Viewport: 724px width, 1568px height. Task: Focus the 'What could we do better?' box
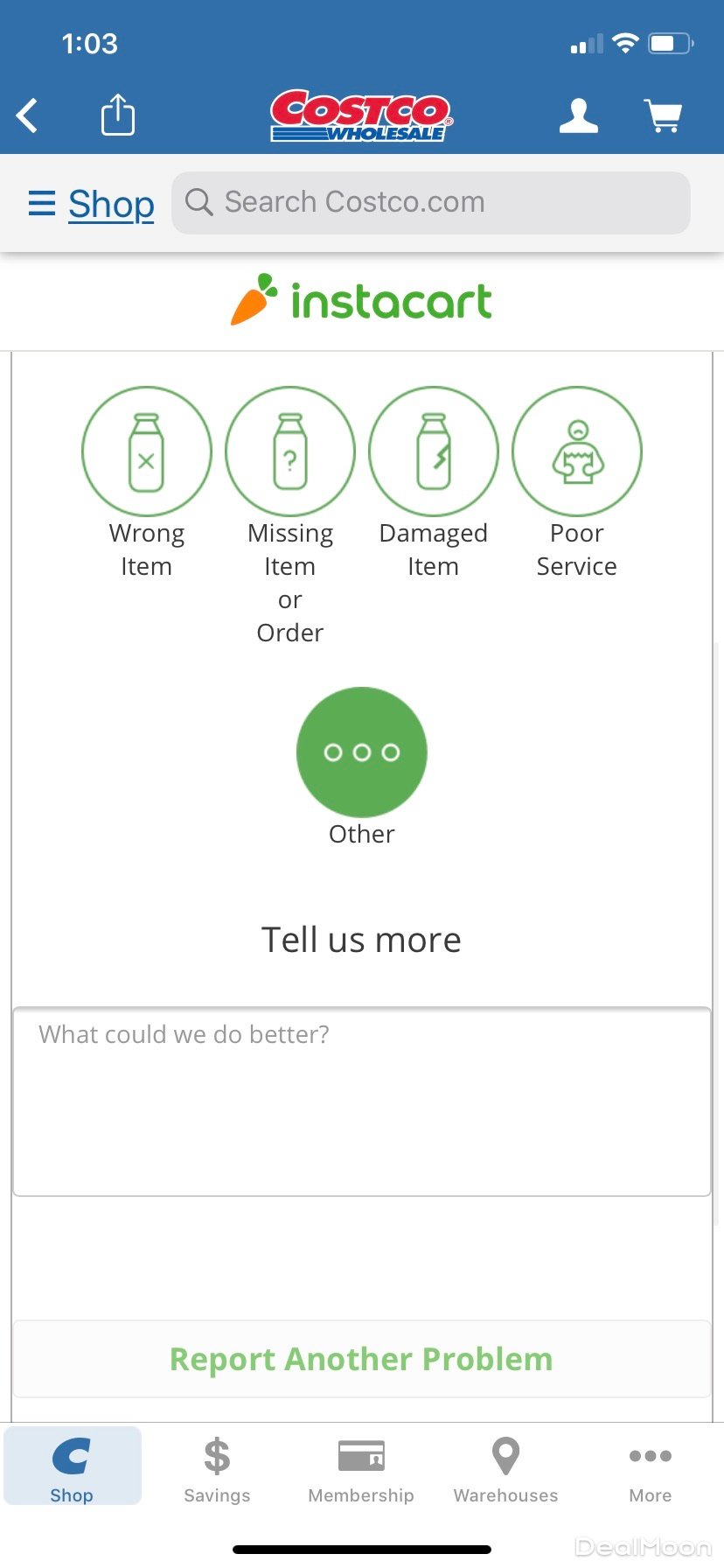[362, 1101]
